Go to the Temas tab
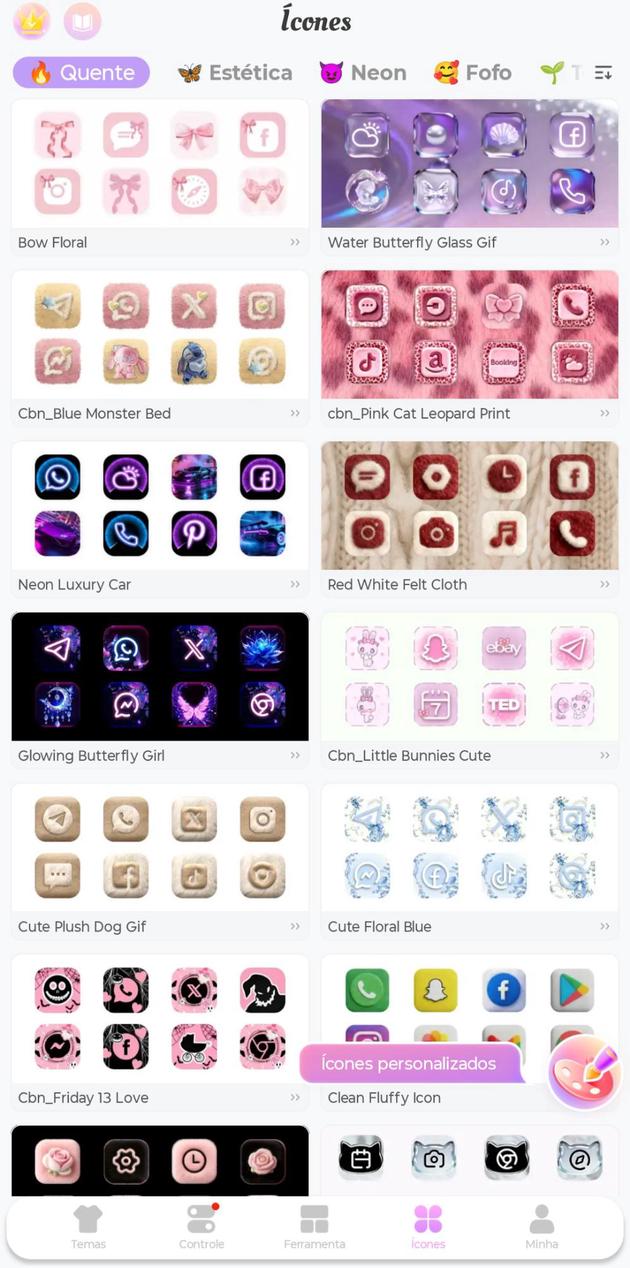630x1268 pixels. coord(88,1227)
